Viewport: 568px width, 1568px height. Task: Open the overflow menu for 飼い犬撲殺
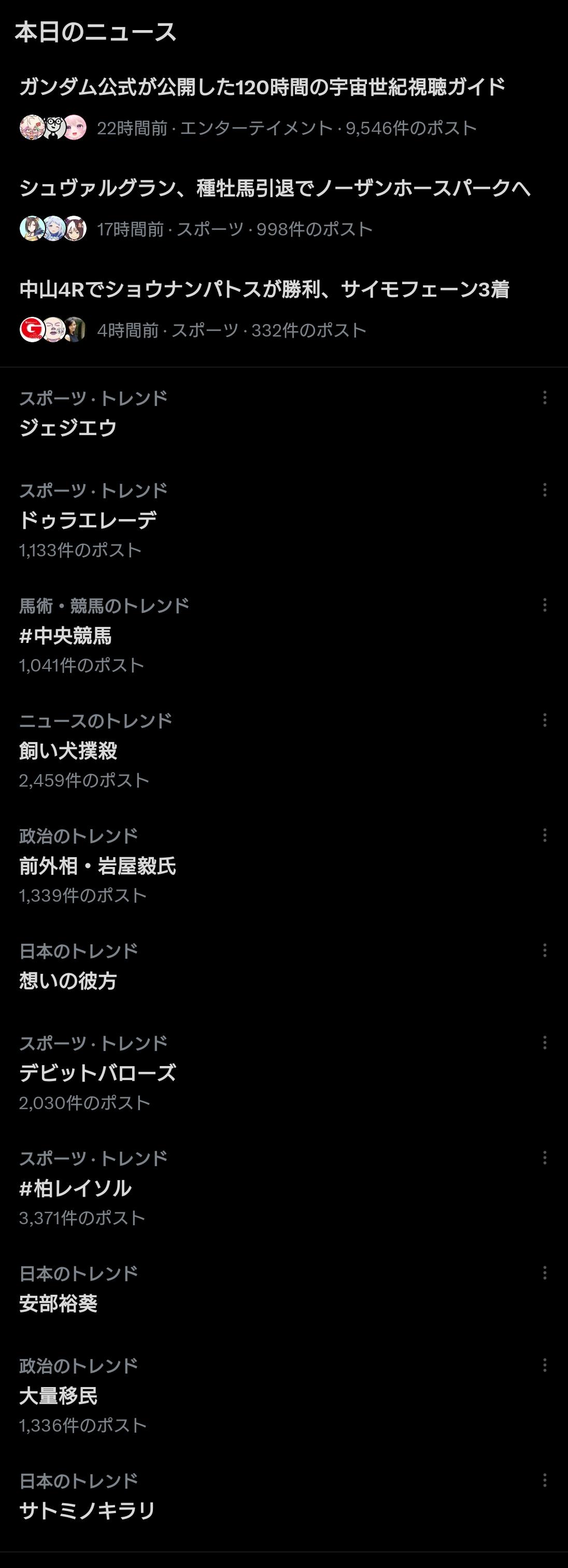[x=544, y=721]
